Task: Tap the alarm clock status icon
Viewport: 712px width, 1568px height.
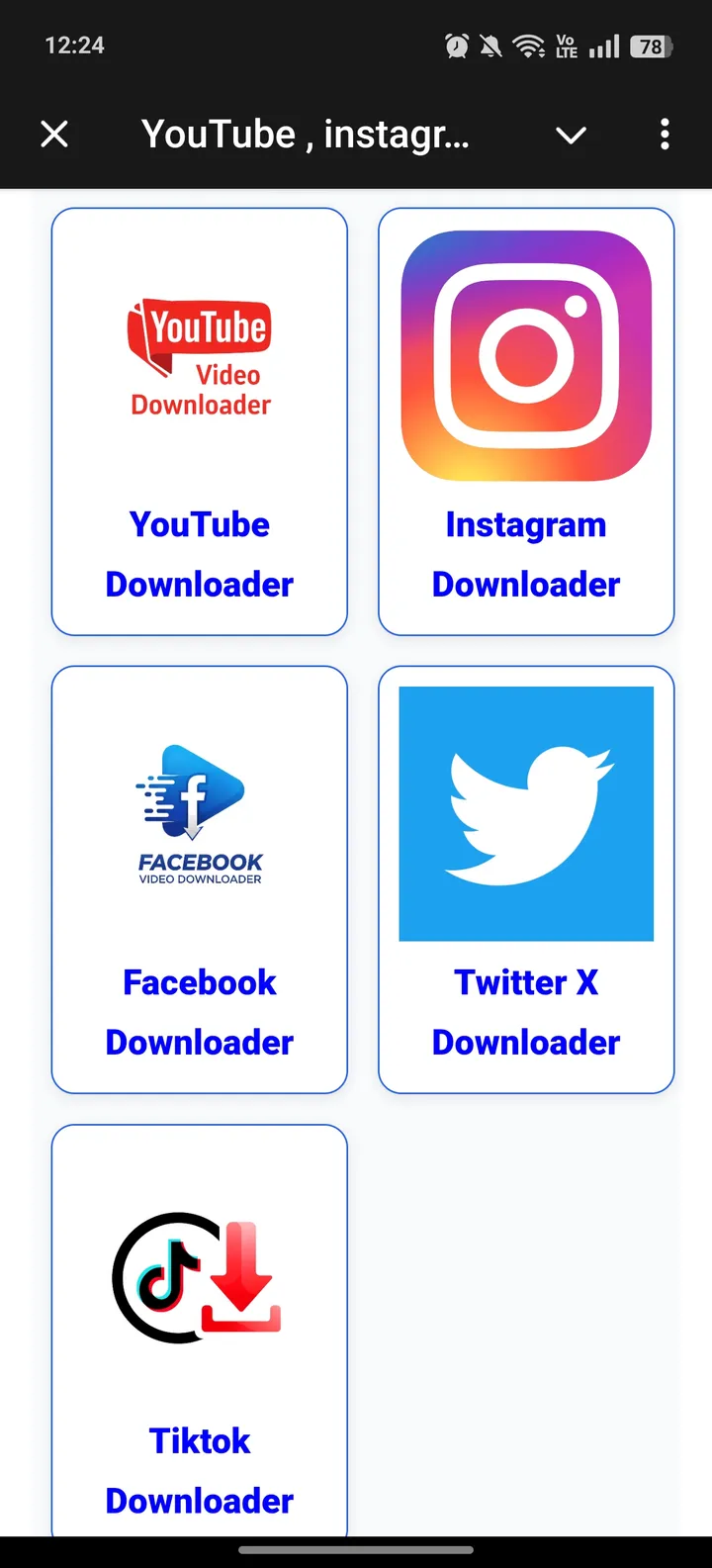Action: (455, 45)
